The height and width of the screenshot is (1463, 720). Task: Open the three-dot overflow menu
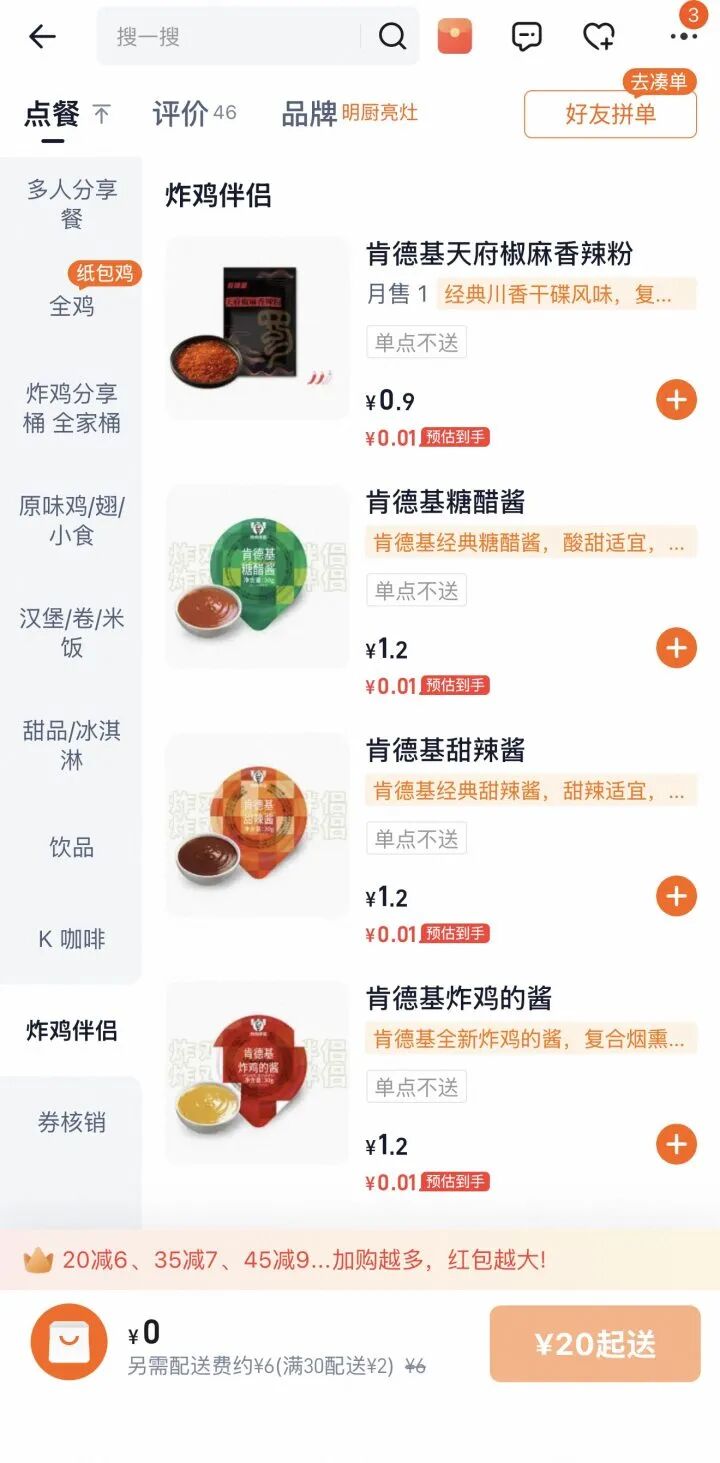coord(684,37)
